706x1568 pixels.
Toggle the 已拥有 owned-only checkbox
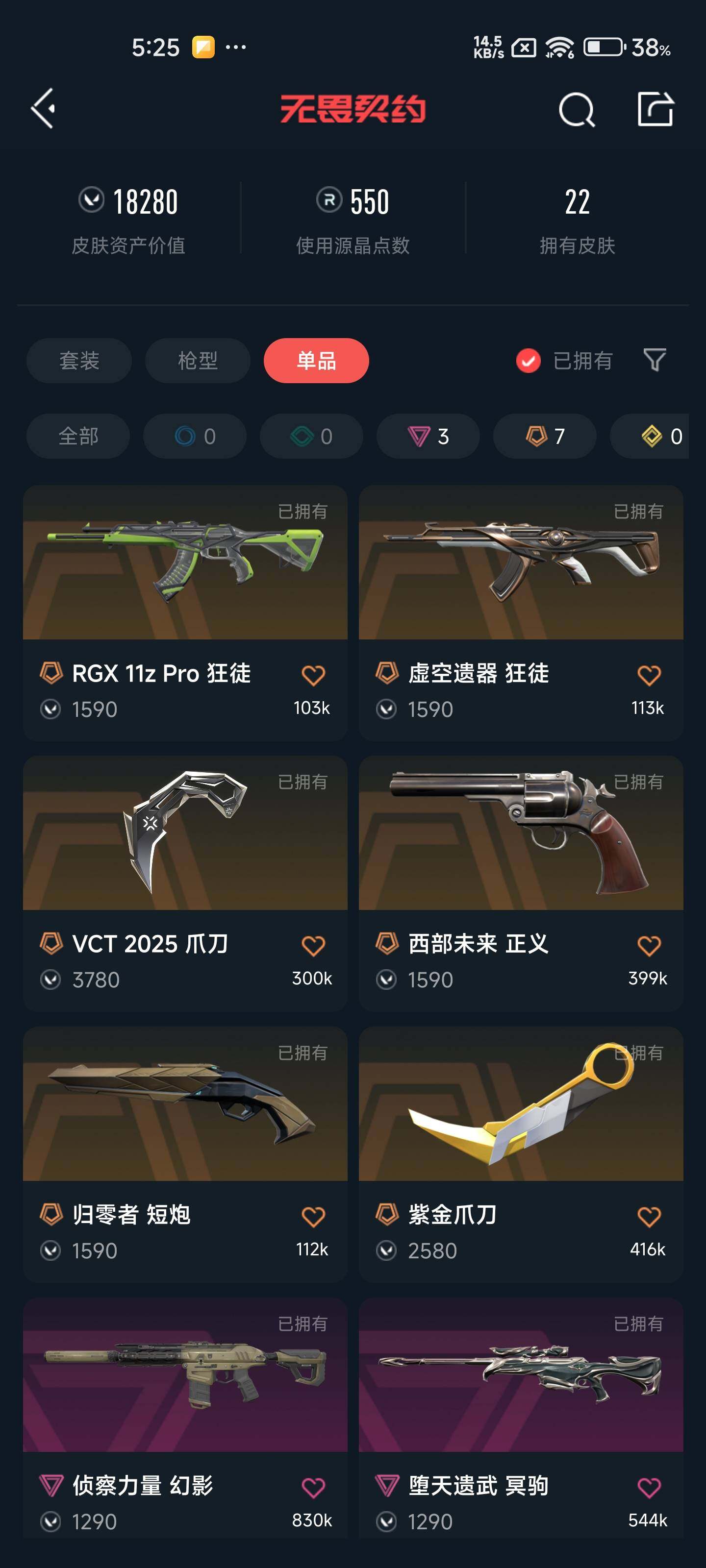point(528,360)
